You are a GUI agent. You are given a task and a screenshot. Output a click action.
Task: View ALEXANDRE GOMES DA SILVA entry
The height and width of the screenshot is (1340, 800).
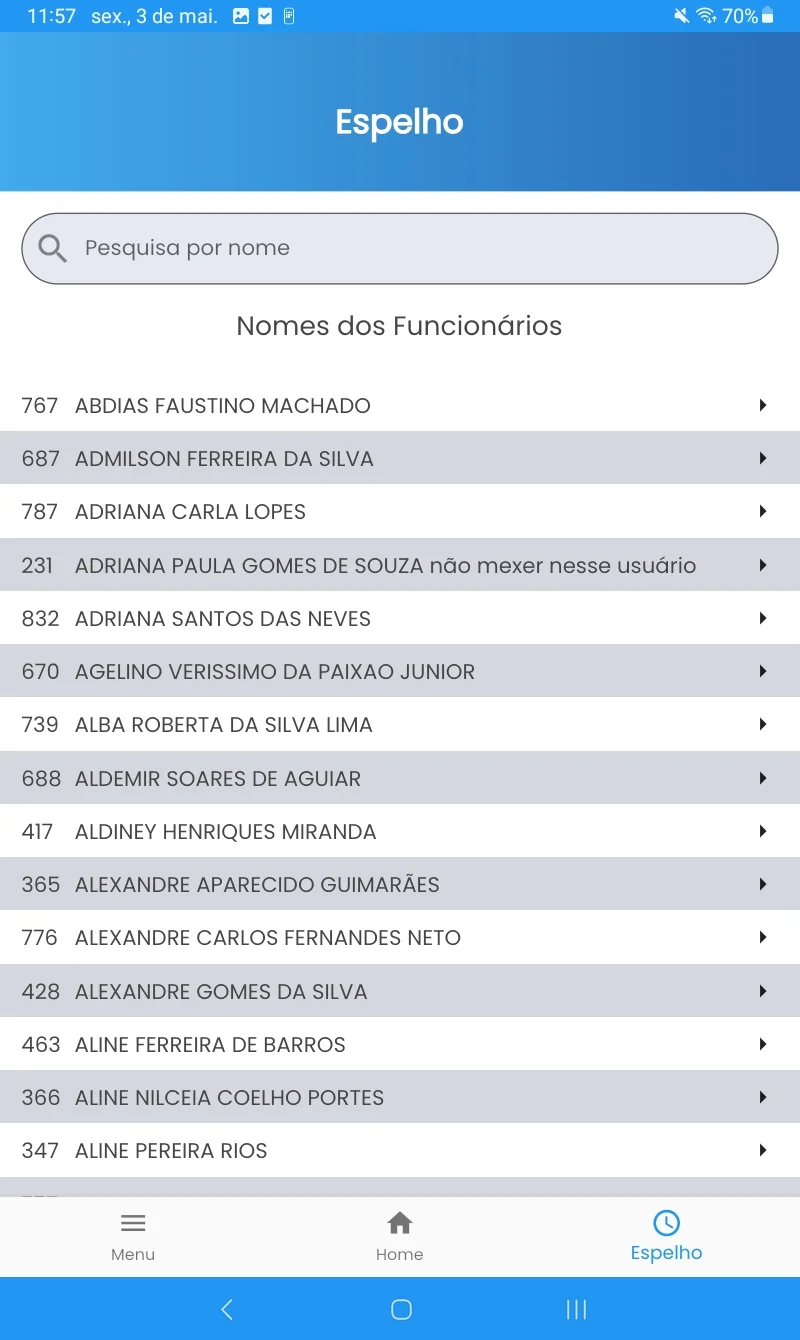click(400, 991)
